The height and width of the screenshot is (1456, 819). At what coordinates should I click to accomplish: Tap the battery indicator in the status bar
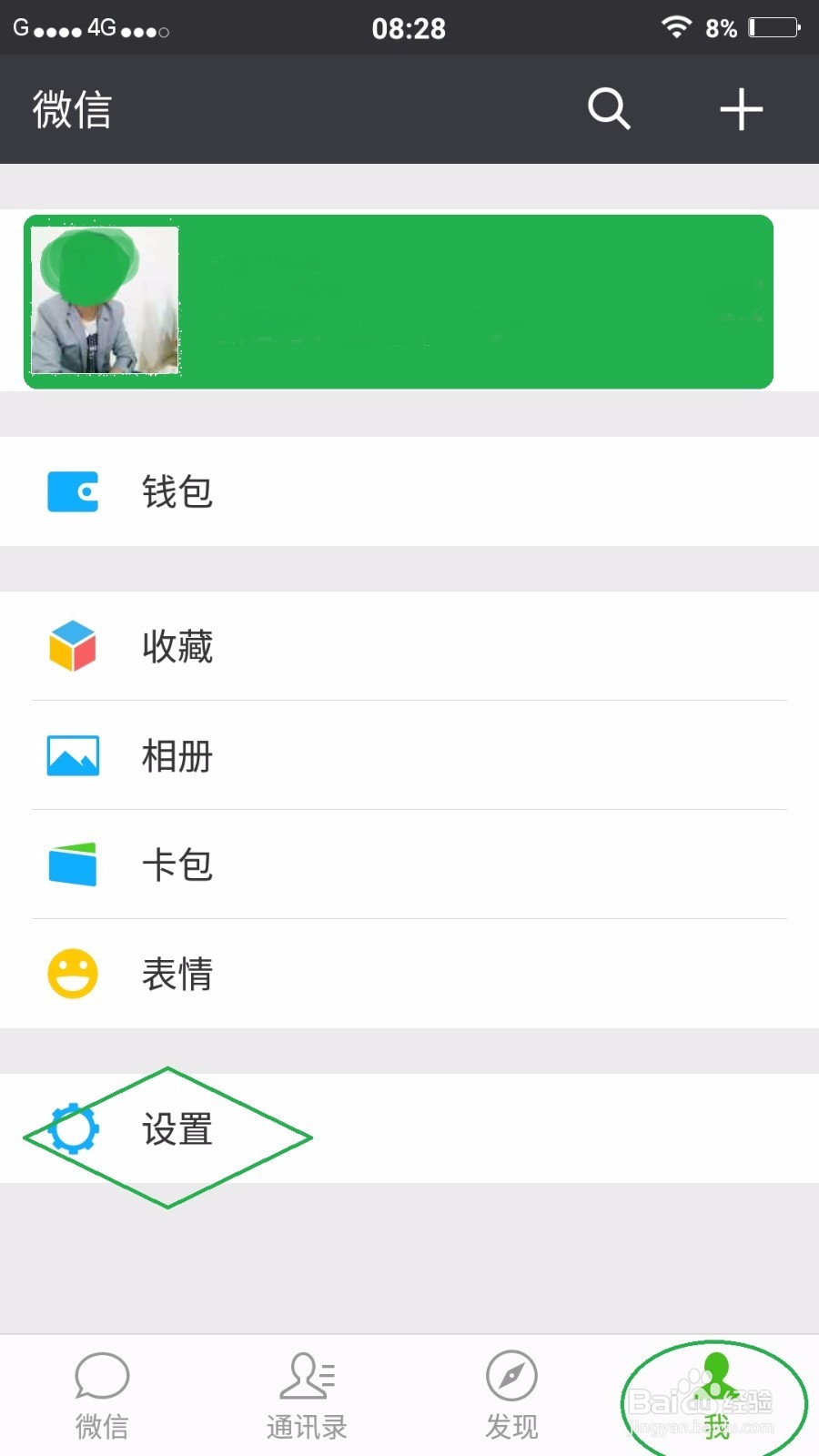tap(774, 28)
